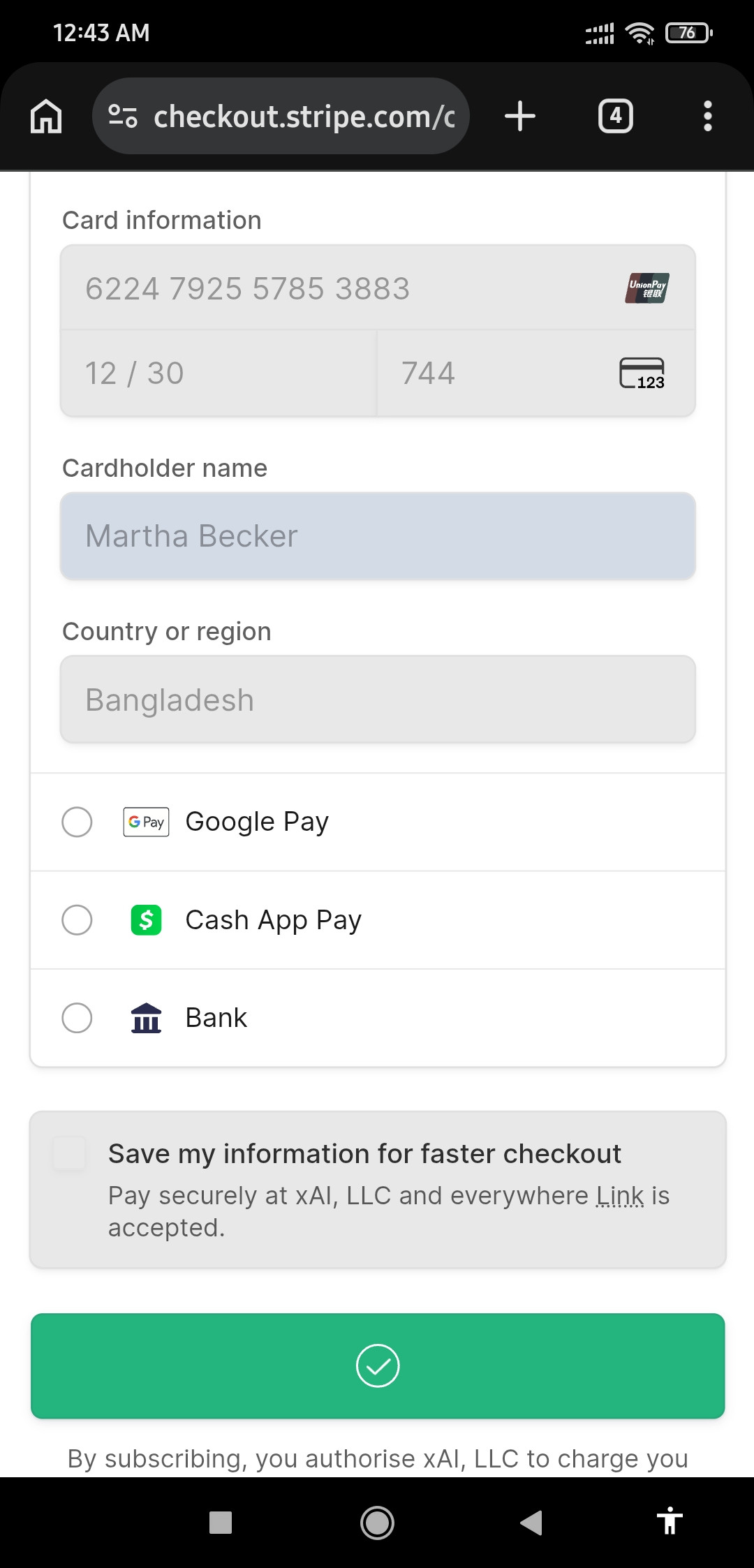The width and height of the screenshot is (754, 1568).
Task: Open the Country or region dropdown
Action: coord(378,700)
